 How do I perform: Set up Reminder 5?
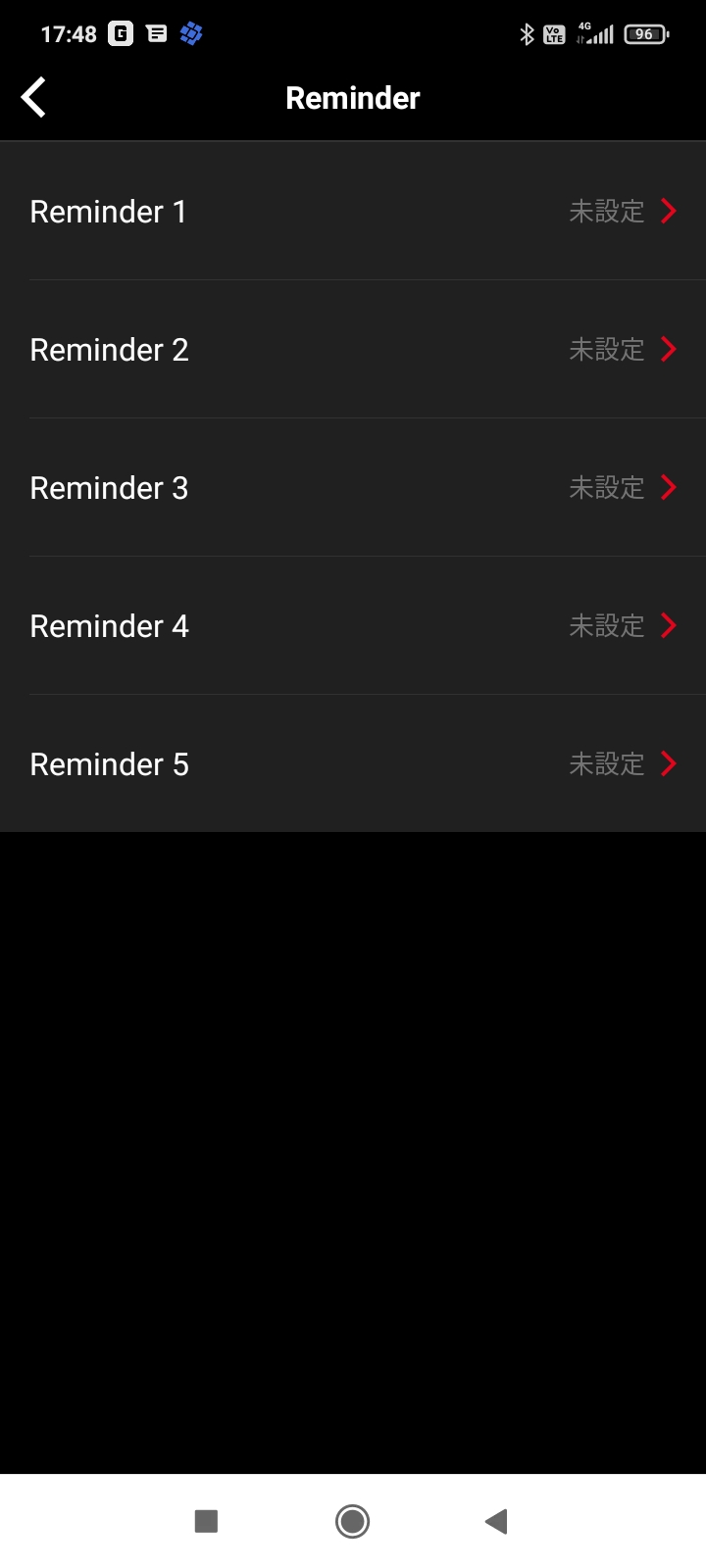(353, 764)
